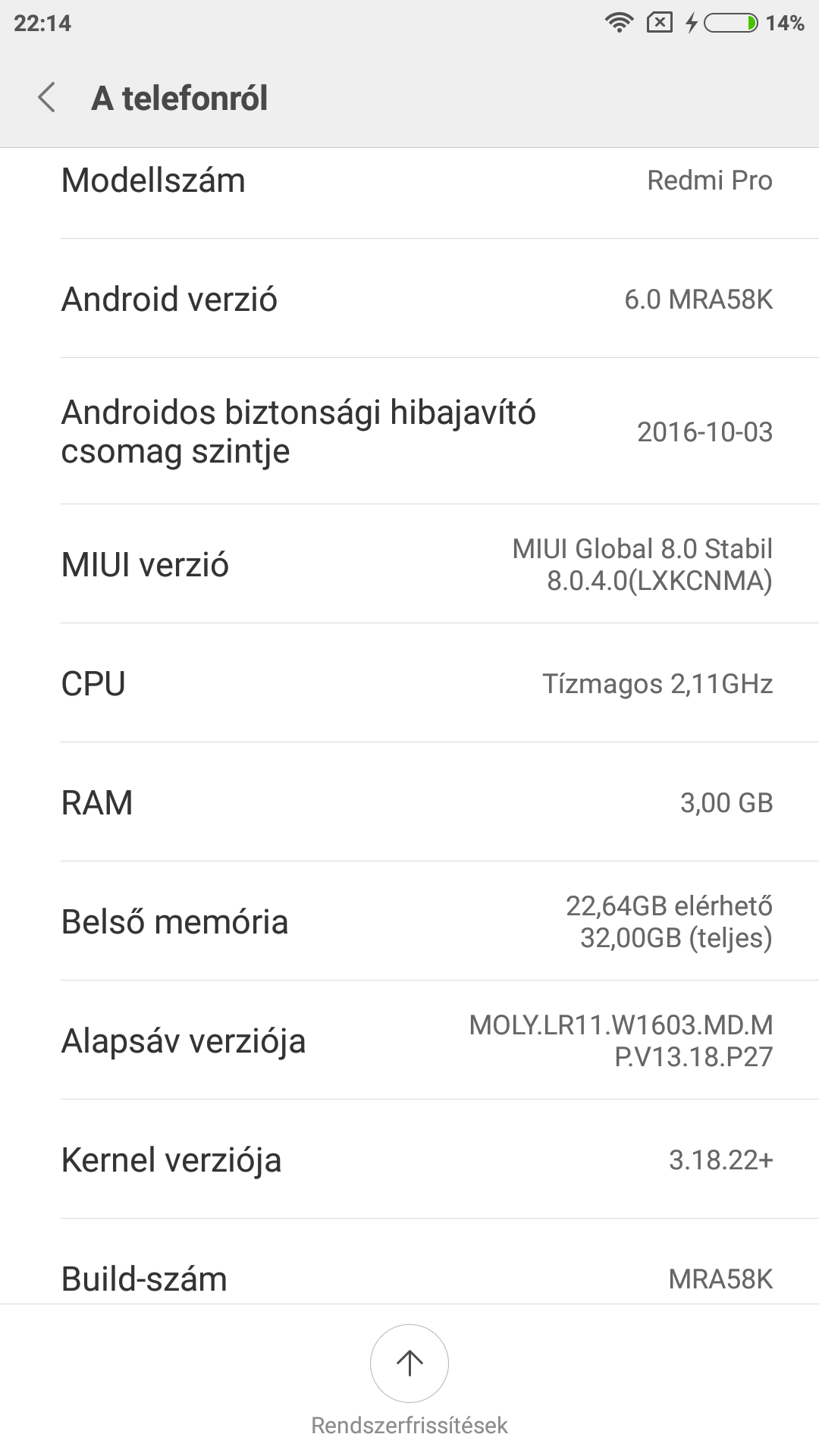Screen dimensions: 819x1456
Task: Tap the Build-szám row
Action: coord(409,1262)
